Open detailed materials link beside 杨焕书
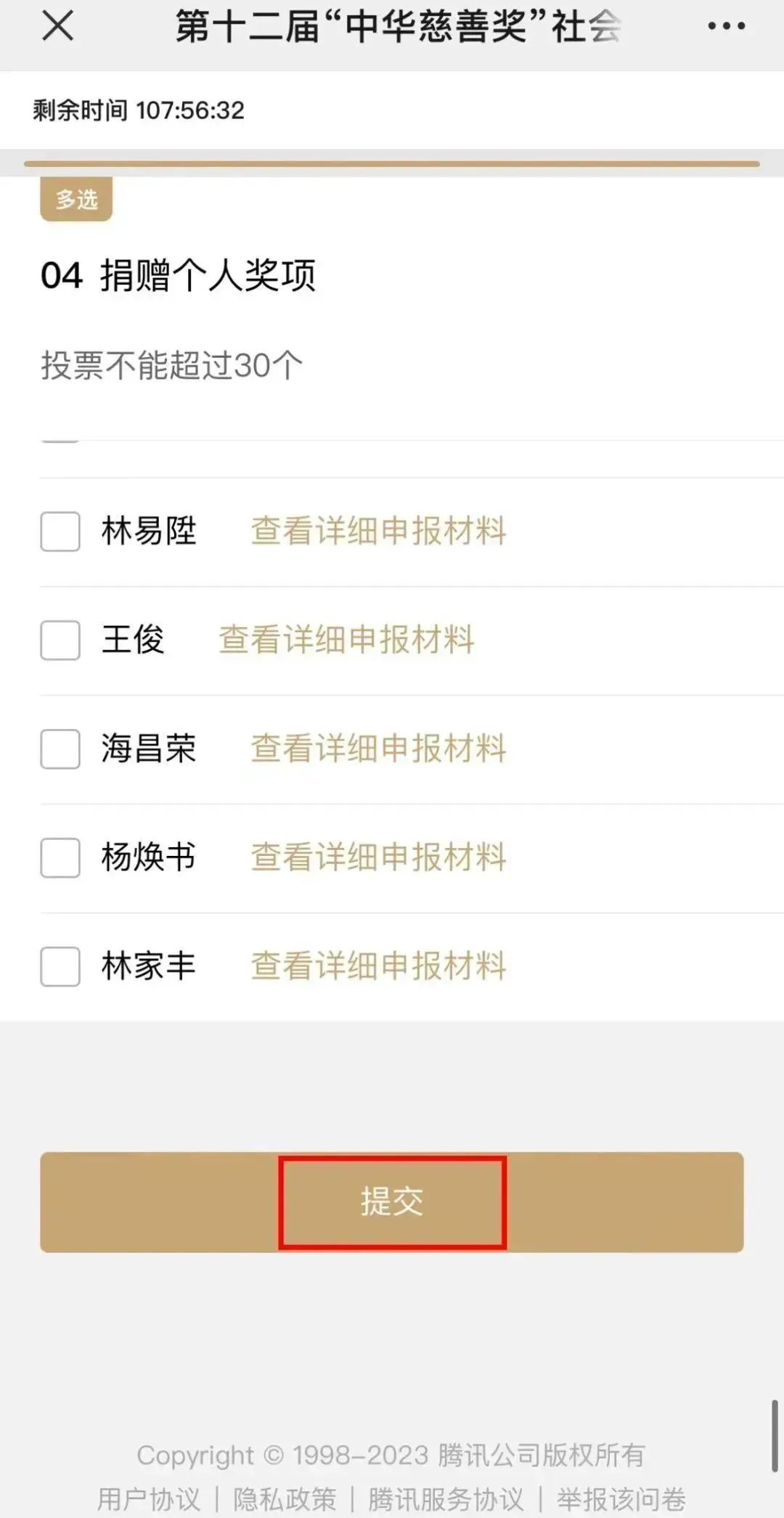This screenshot has width=784, height=1518. (378, 857)
